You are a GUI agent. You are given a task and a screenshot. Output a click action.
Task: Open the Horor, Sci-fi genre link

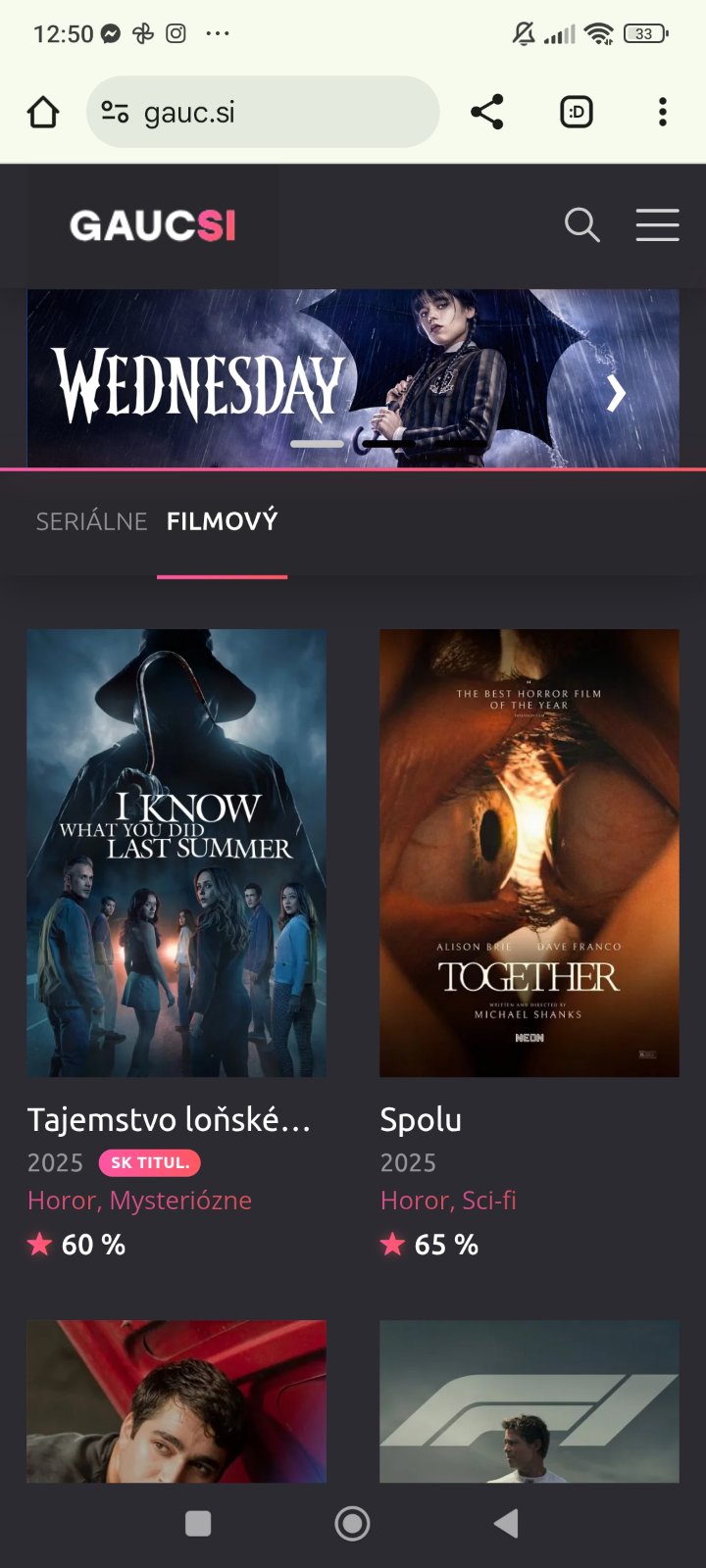click(448, 1200)
